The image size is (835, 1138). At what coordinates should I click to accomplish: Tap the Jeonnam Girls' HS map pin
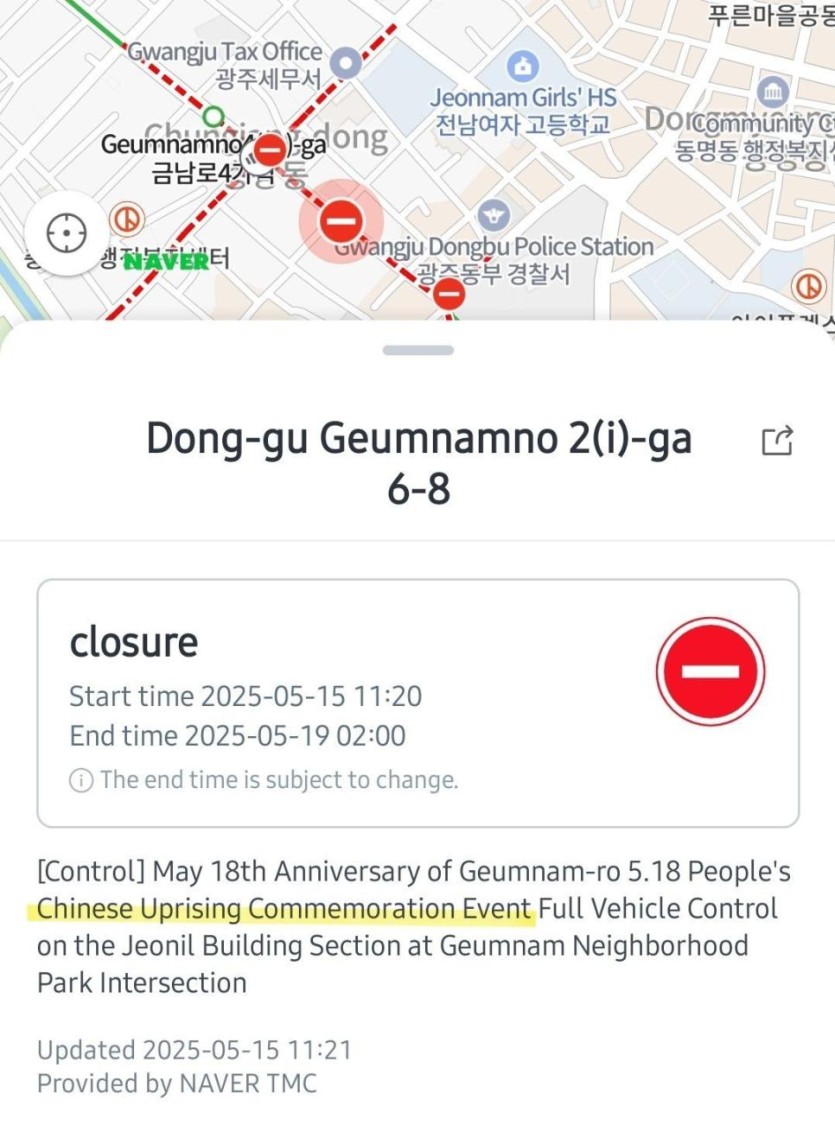(x=522, y=68)
